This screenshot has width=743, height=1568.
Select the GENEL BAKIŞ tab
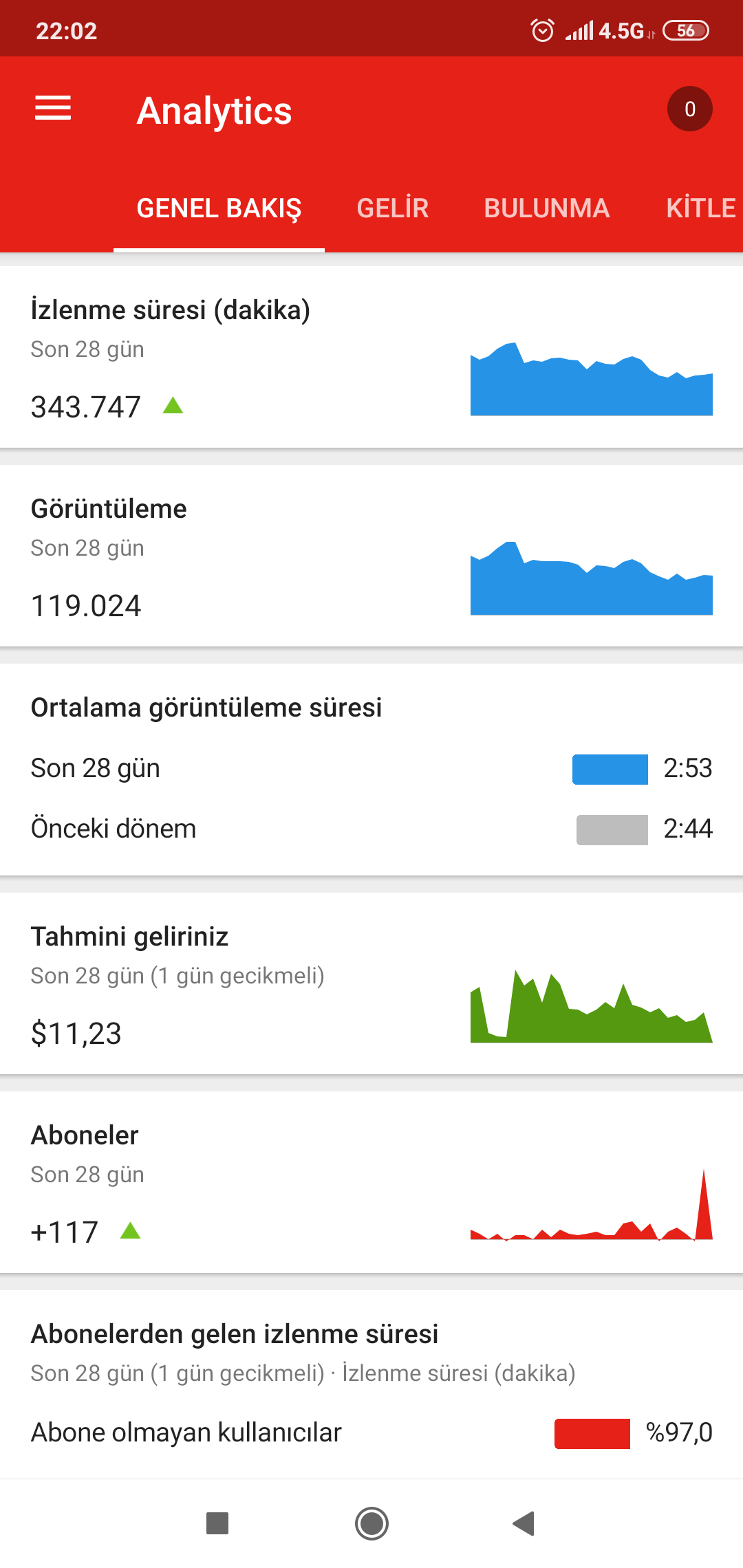coord(219,208)
